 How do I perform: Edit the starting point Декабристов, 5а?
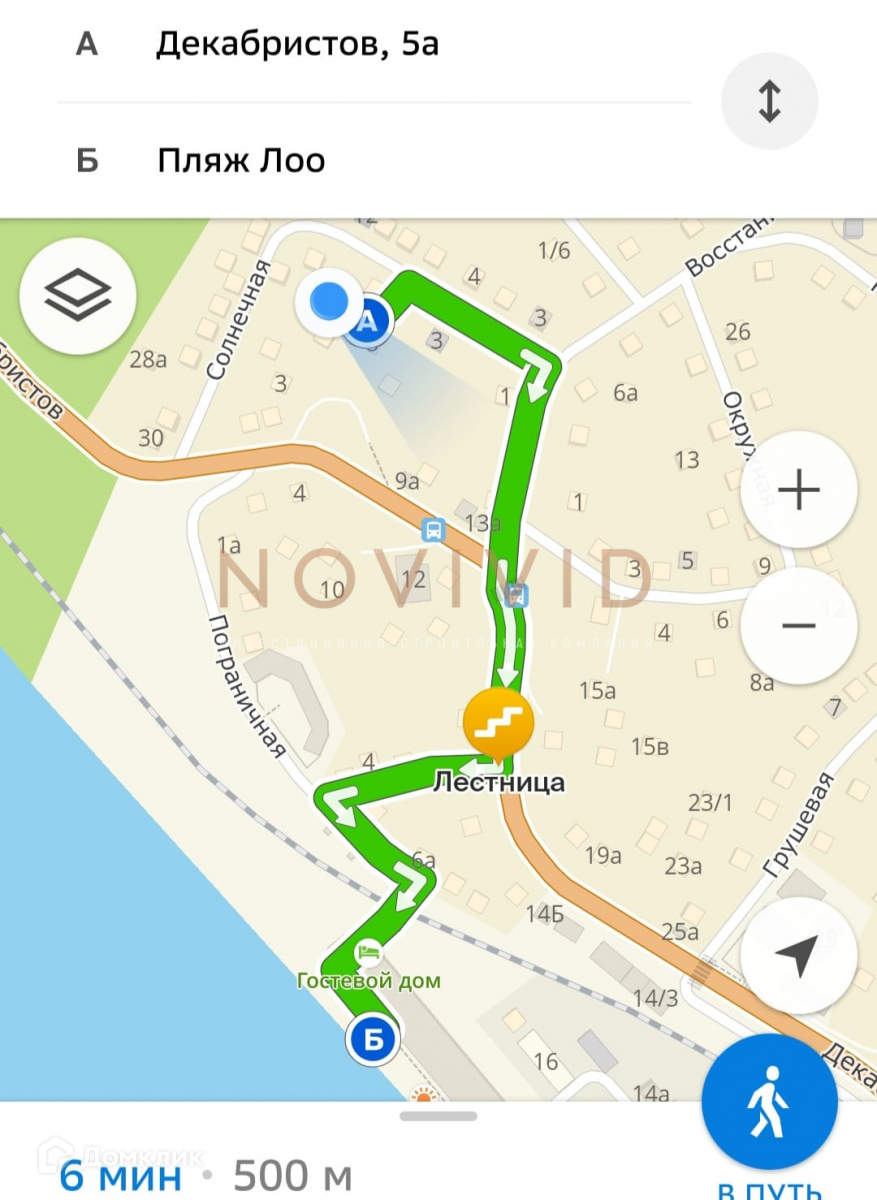(297, 45)
